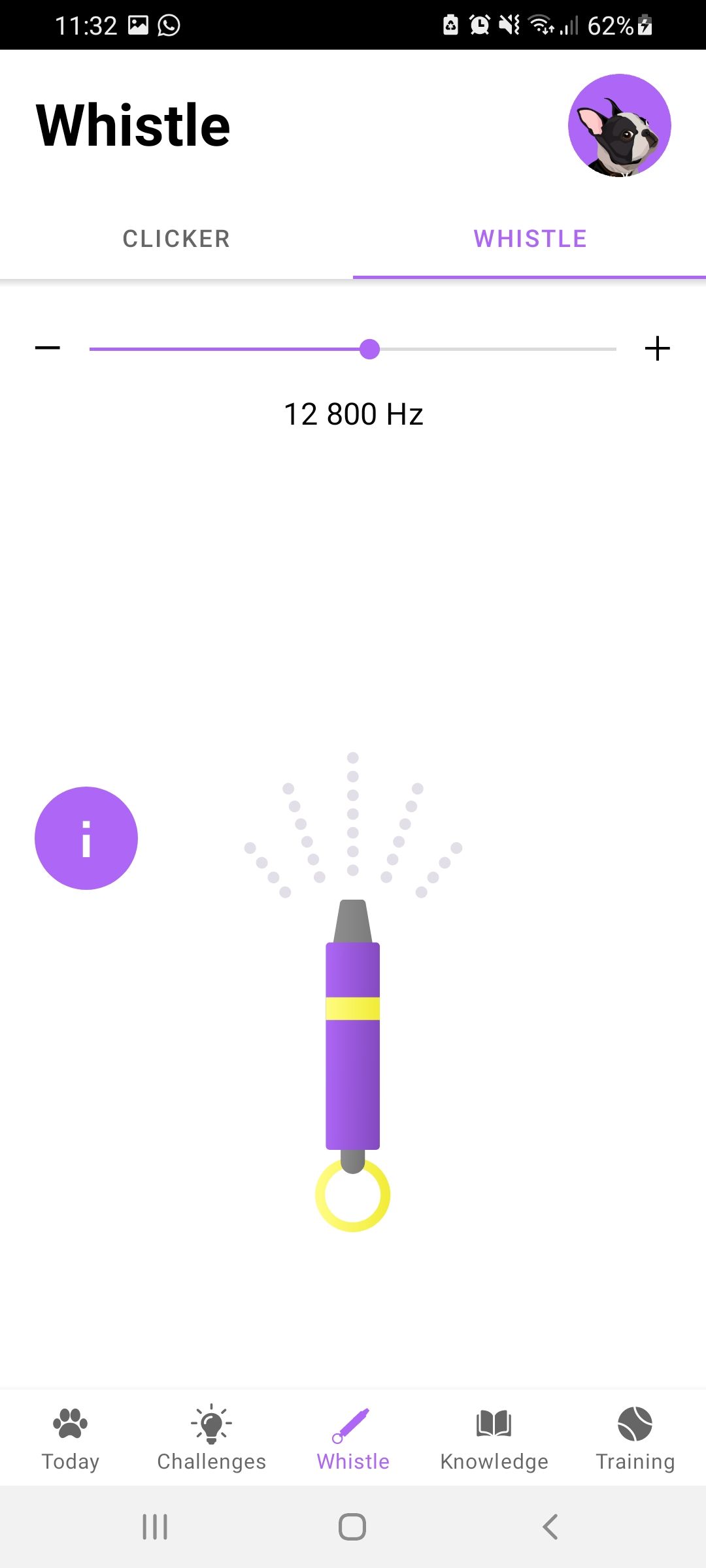
Task: Adjust the frequency slider handle
Action: (370, 350)
